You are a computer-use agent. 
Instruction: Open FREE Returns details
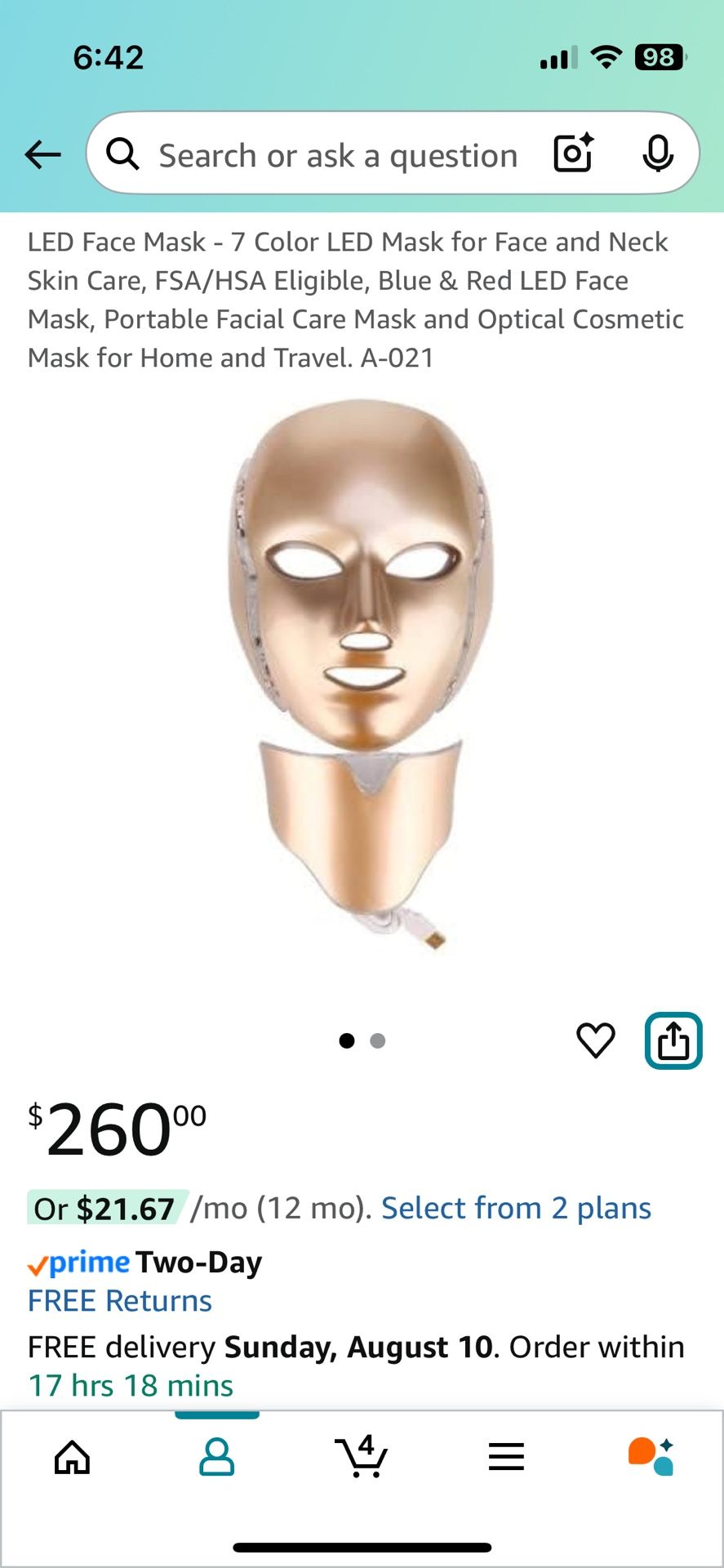(x=119, y=1300)
